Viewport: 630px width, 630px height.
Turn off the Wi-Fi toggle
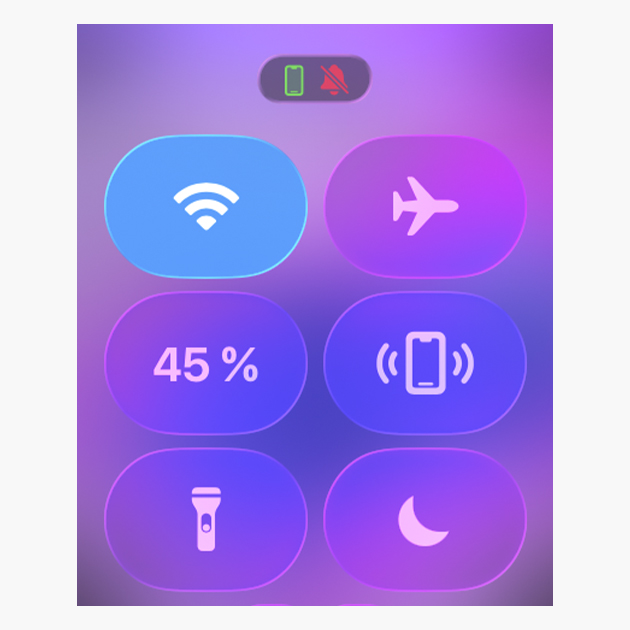(205, 207)
